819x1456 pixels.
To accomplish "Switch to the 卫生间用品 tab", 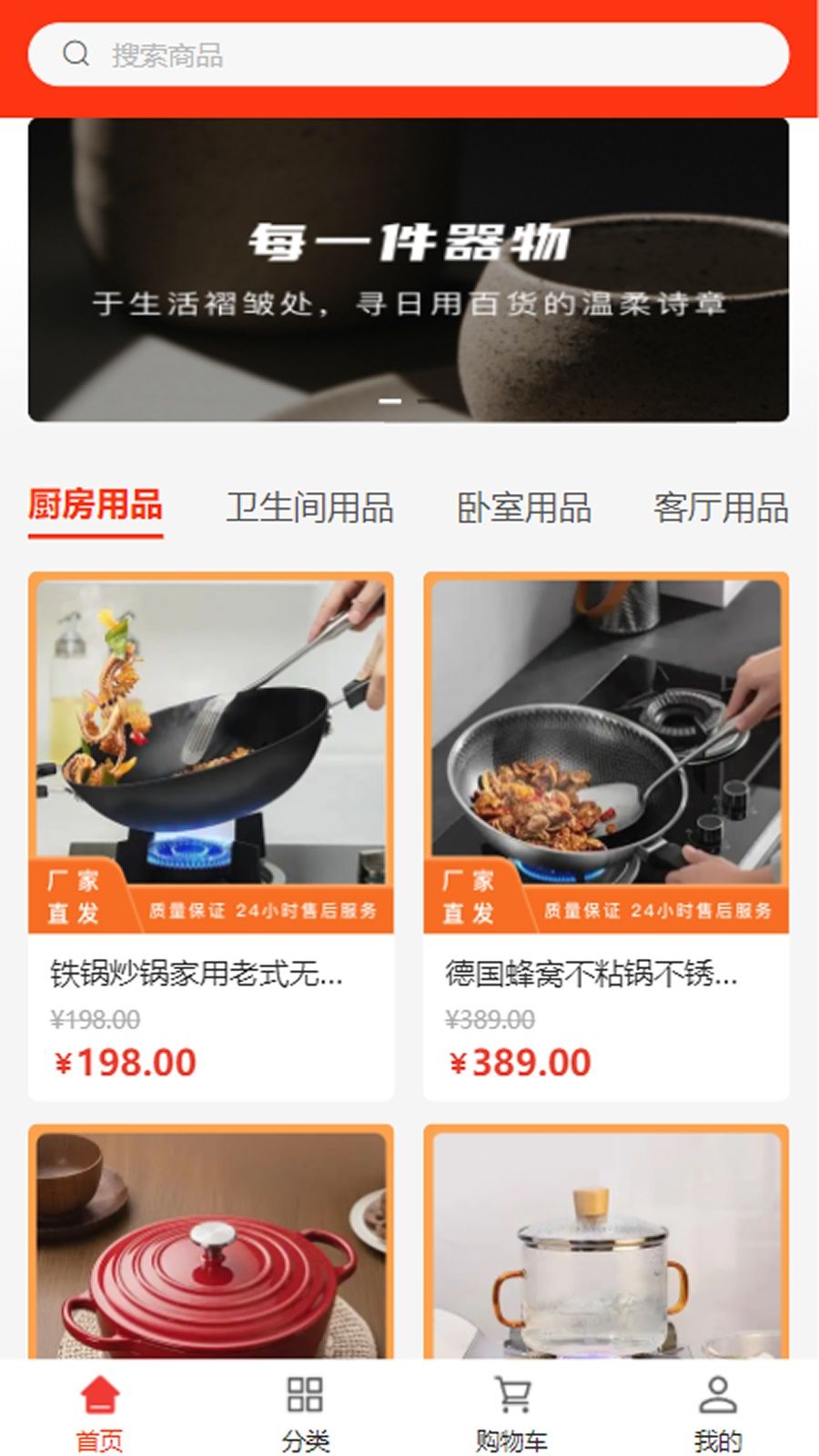I will coord(309,508).
